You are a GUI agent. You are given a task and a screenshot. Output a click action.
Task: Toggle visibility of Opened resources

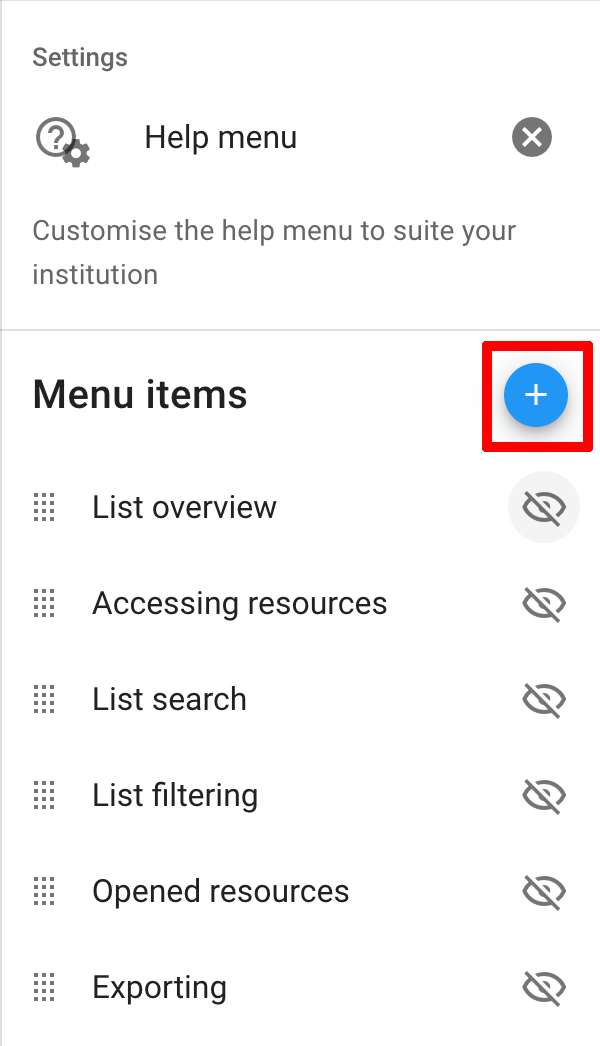click(544, 892)
